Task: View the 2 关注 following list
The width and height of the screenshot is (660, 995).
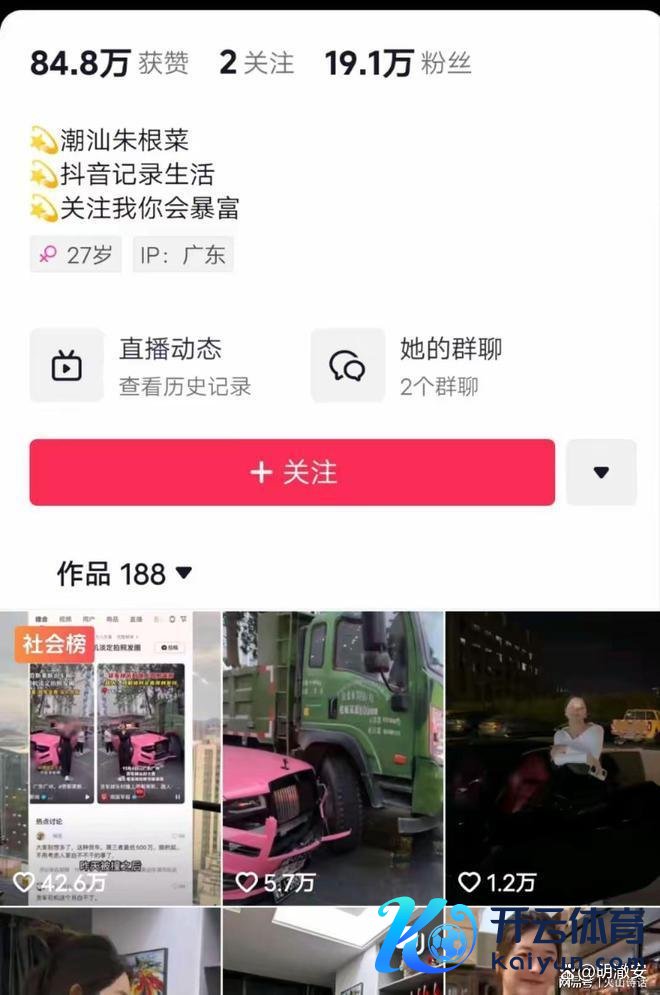Action: [x=256, y=63]
